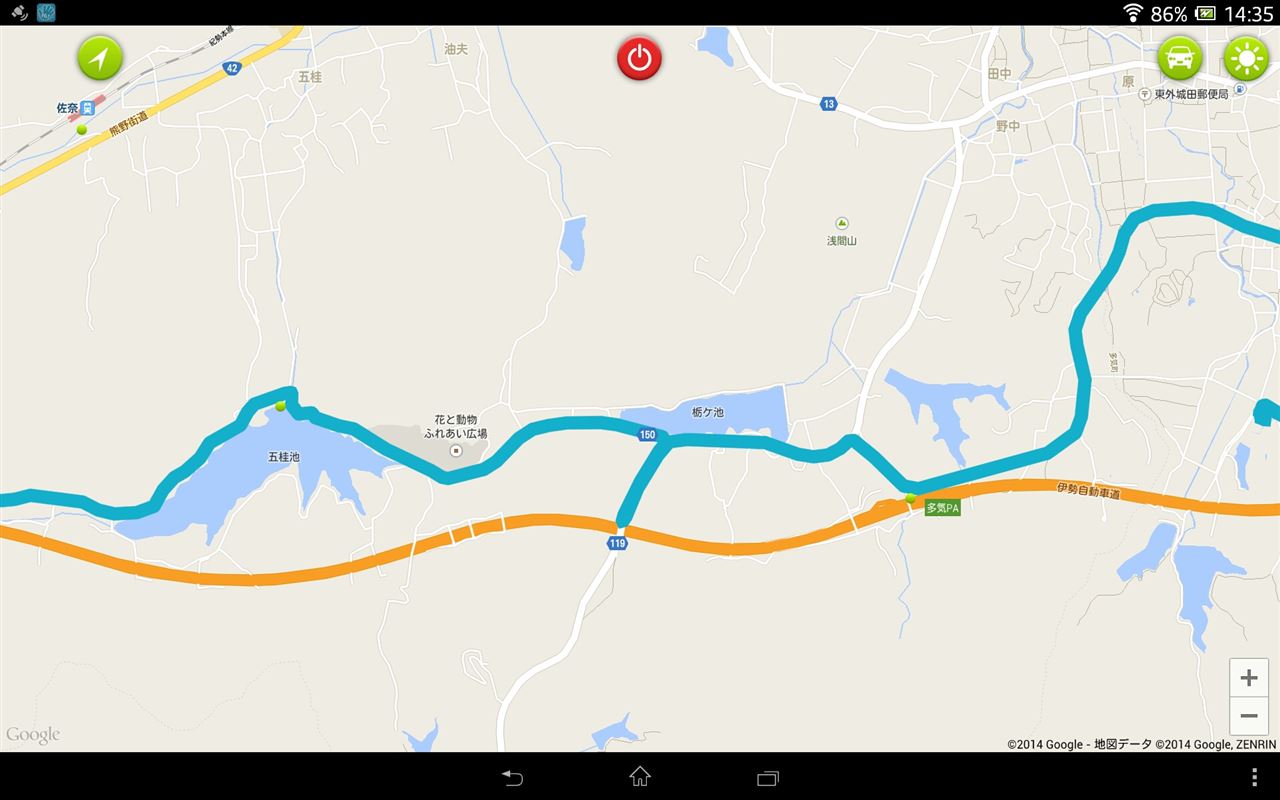Viewport: 1280px width, 800px height.
Task: Zoom in with the plus button
Action: coord(1249,678)
